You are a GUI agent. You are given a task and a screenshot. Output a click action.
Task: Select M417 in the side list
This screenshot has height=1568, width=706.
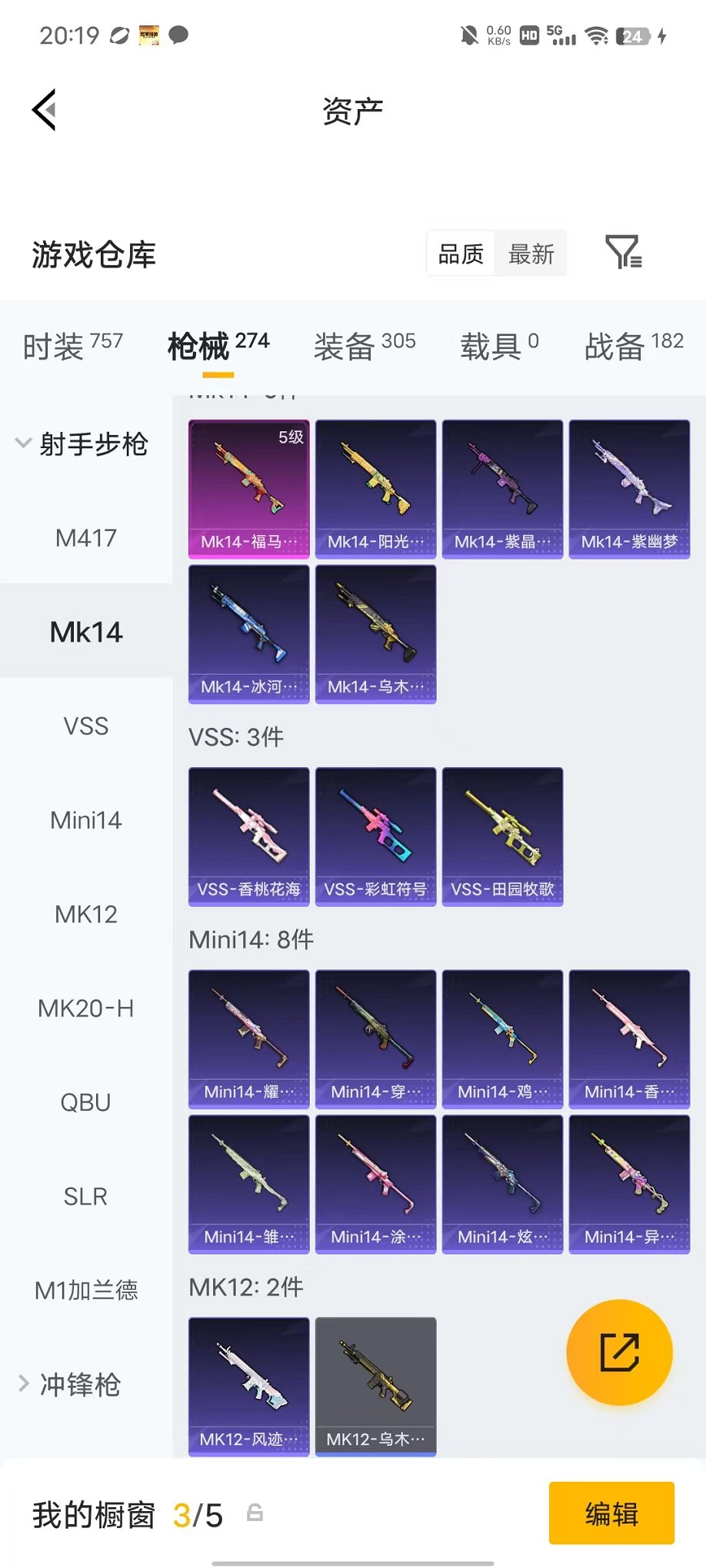(x=86, y=538)
